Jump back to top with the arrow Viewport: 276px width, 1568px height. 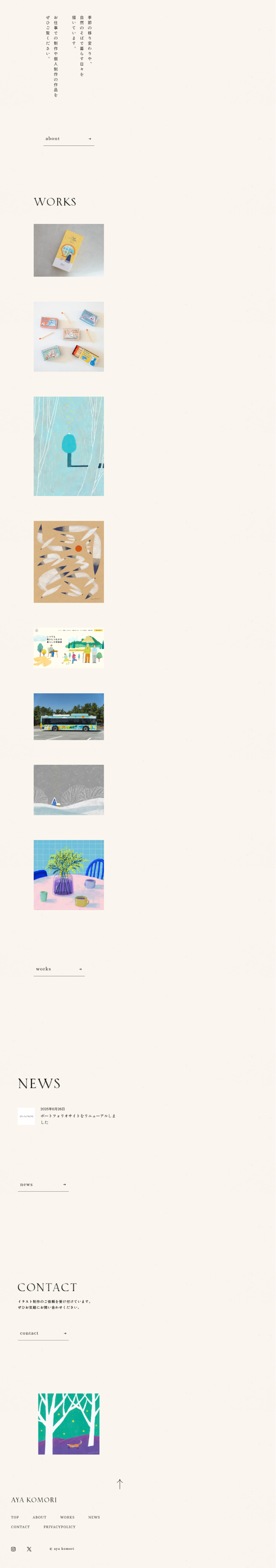pos(120,1484)
